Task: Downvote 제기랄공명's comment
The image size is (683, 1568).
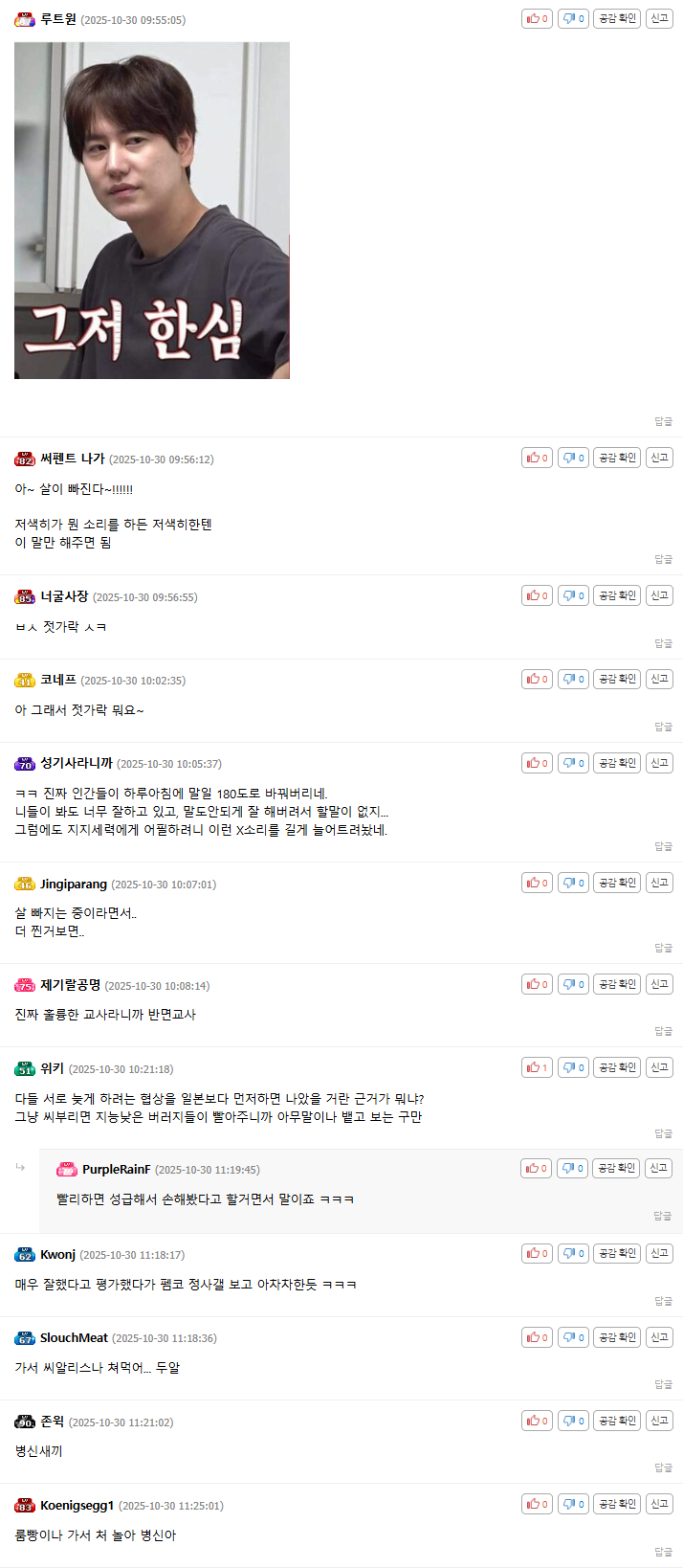Action: click(573, 984)
